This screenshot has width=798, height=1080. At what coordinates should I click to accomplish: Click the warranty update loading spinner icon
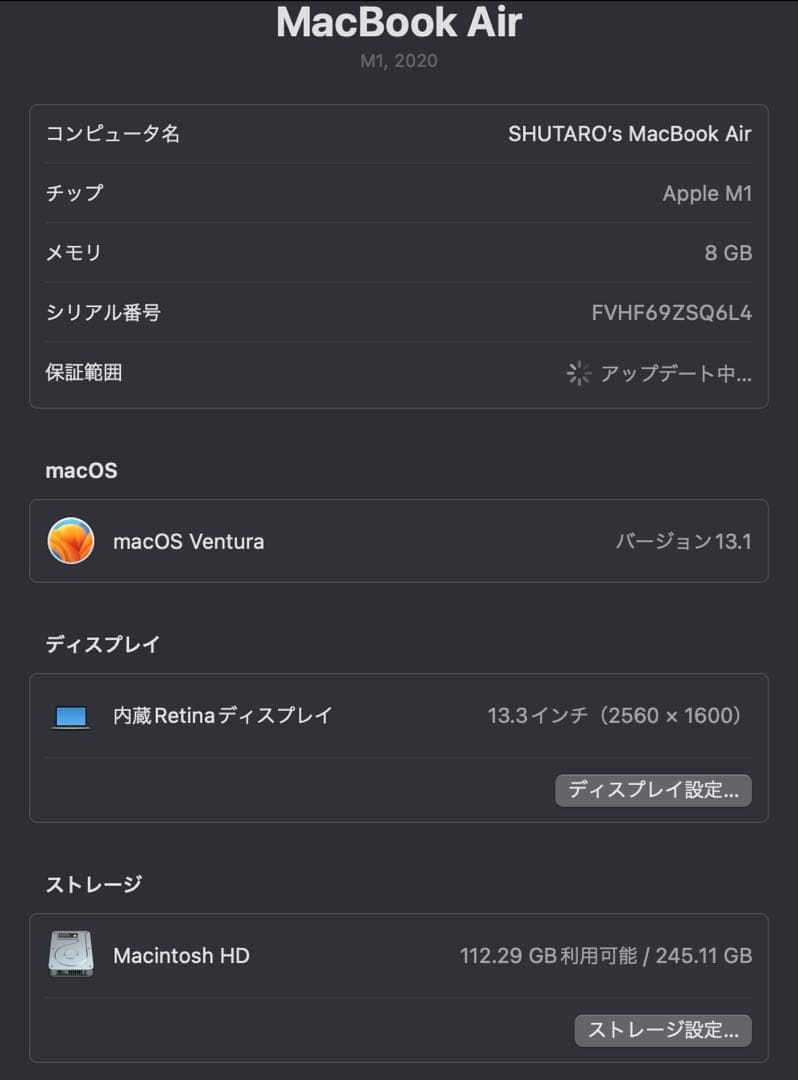click(578, 373)
